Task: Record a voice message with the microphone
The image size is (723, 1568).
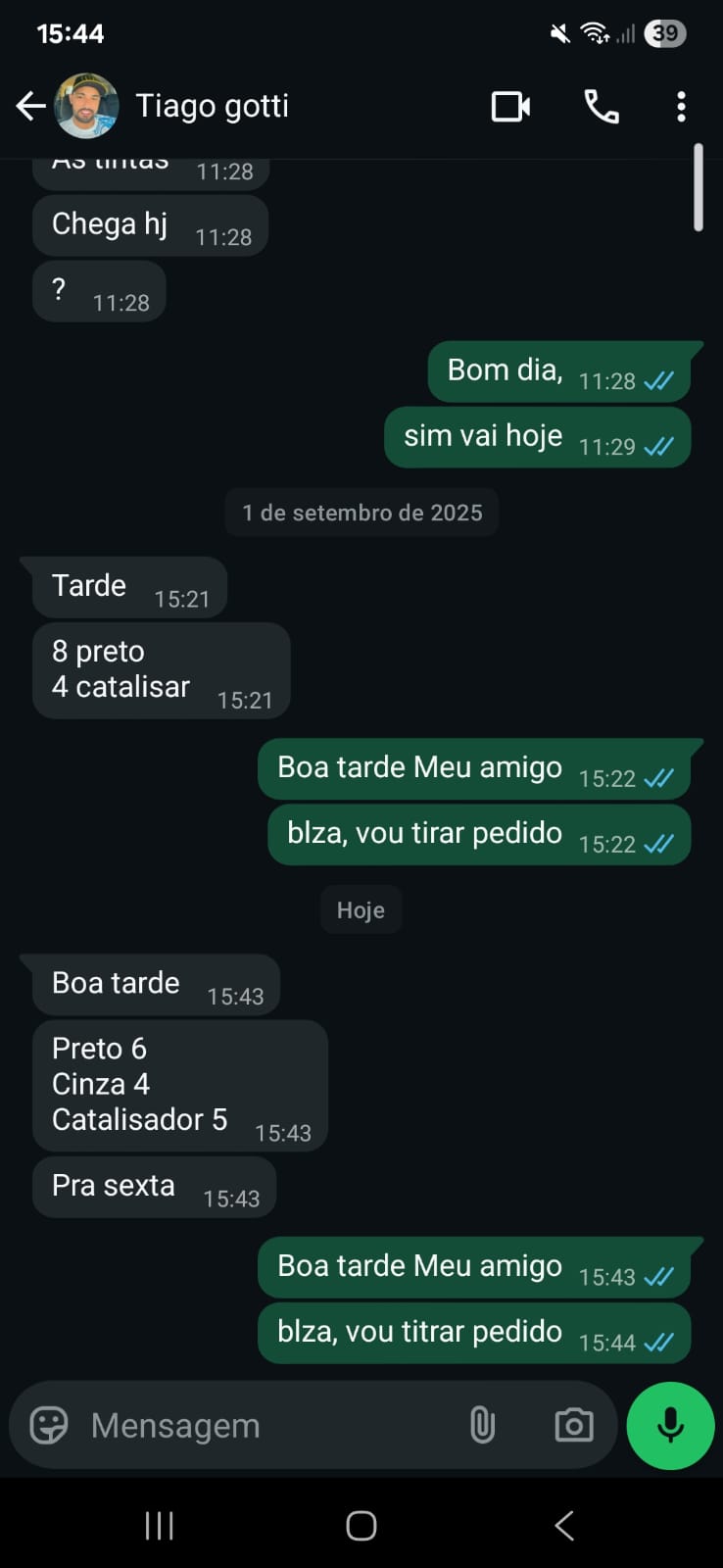Action: pyautogui.click(x=670, y=1425)
